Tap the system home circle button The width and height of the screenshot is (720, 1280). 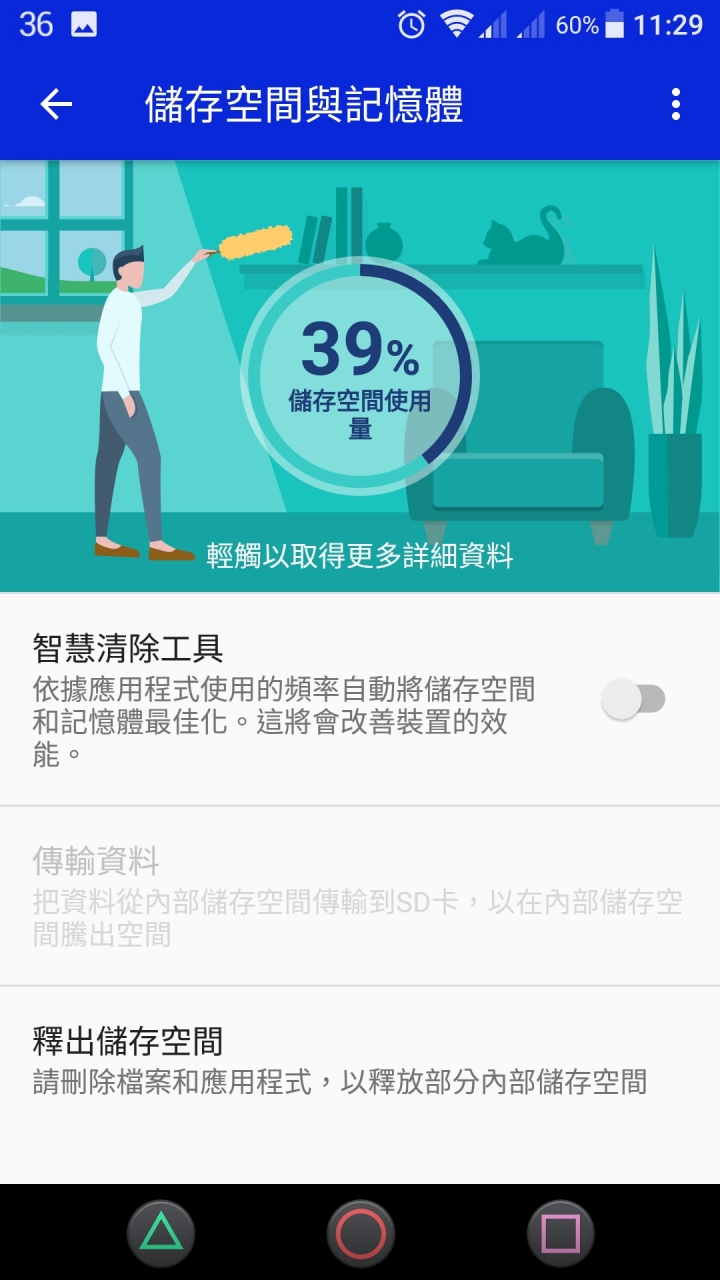pyautogui.click(x=360, y=1233)
